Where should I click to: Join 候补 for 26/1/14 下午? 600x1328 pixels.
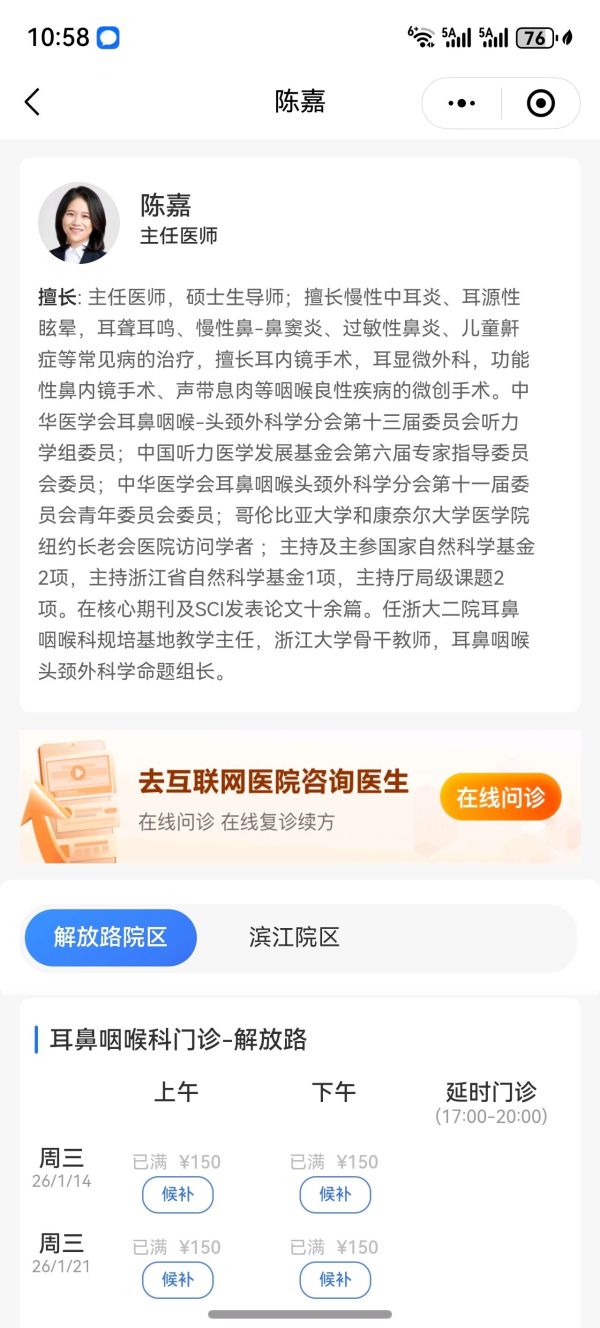(x=335, y=1194)
